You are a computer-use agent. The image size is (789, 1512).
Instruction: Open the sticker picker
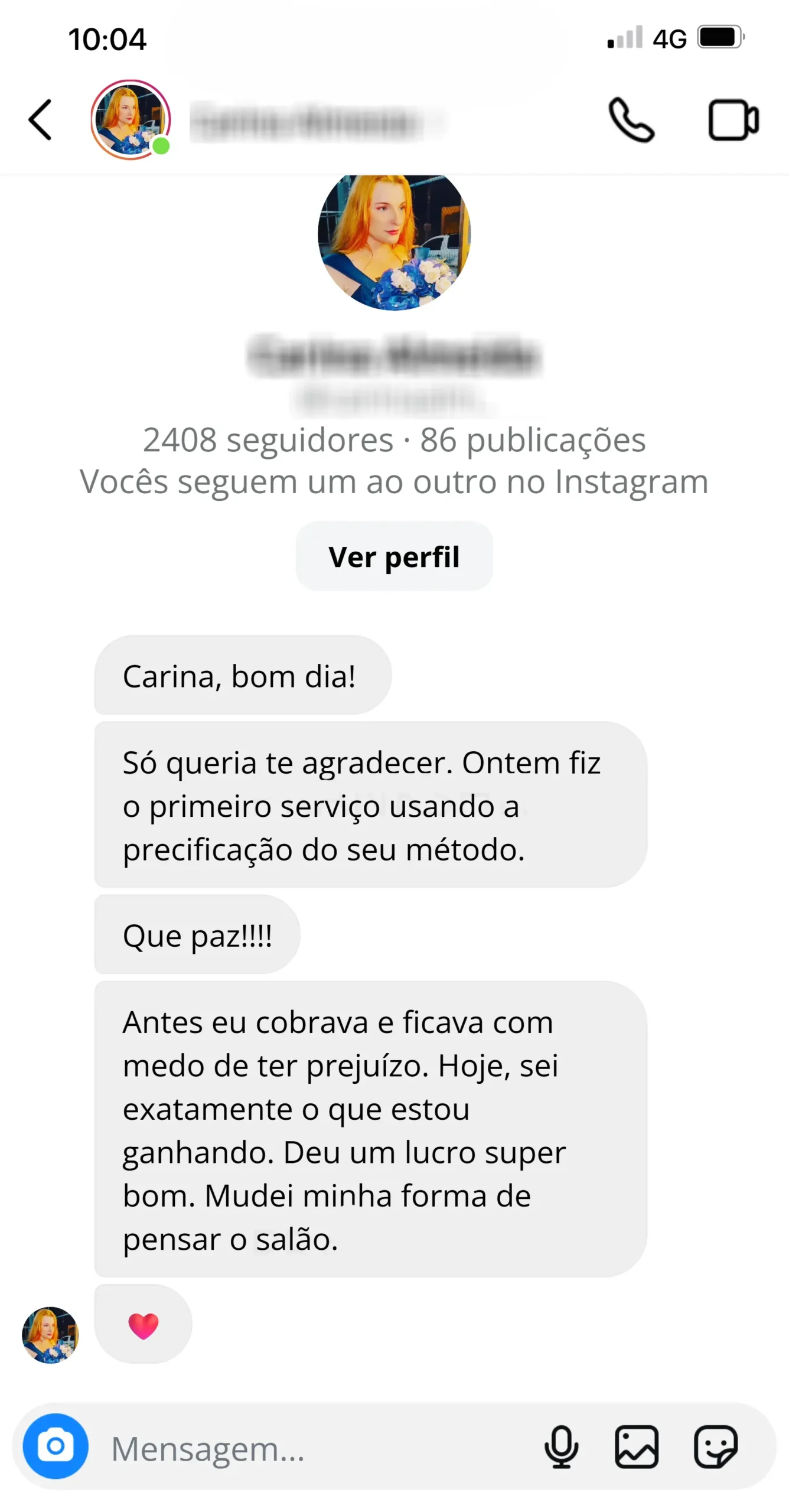pyautogui.click(x=715, y=1446)
